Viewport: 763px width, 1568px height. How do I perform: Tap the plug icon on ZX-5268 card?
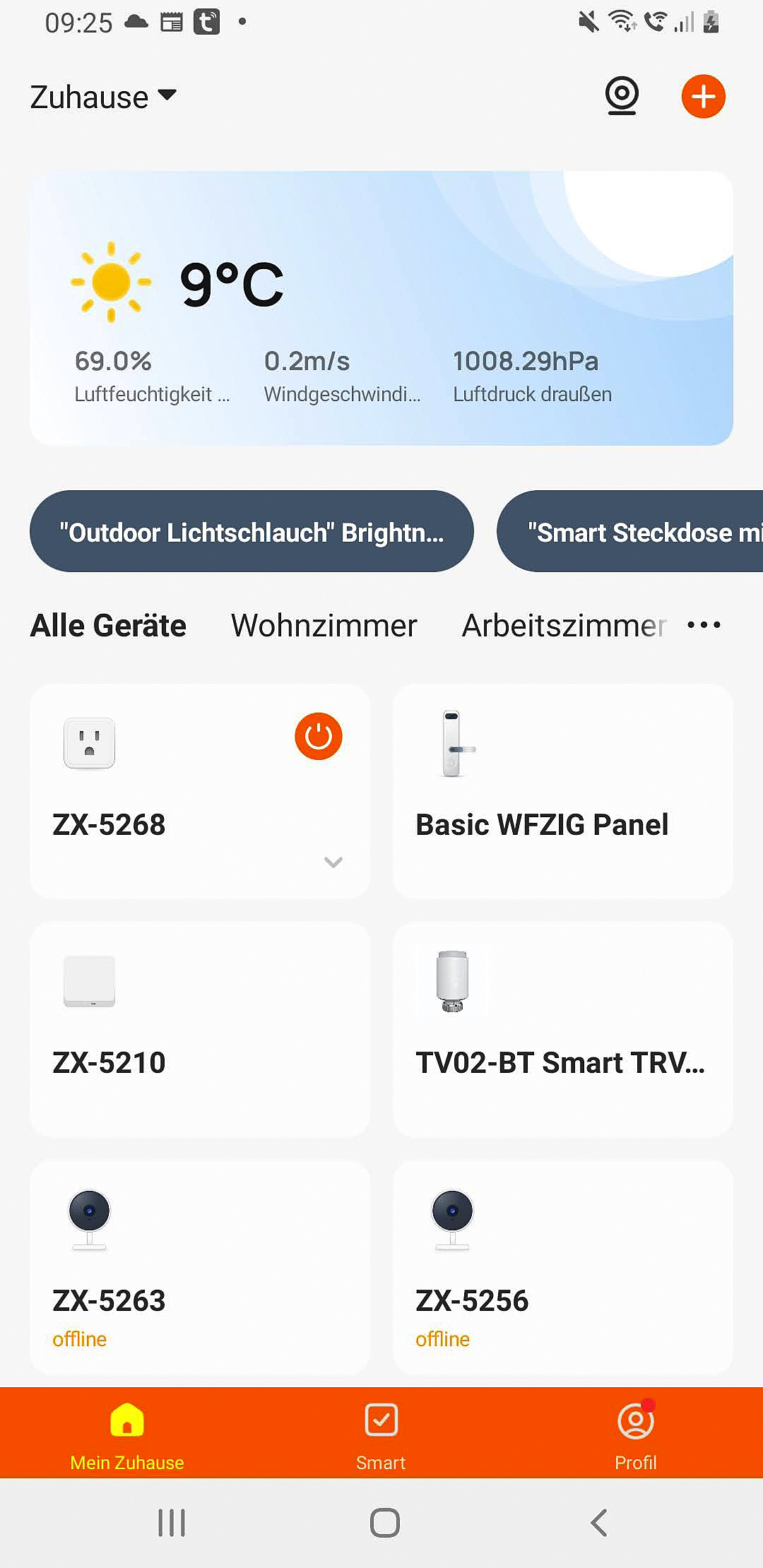[90, 743]
